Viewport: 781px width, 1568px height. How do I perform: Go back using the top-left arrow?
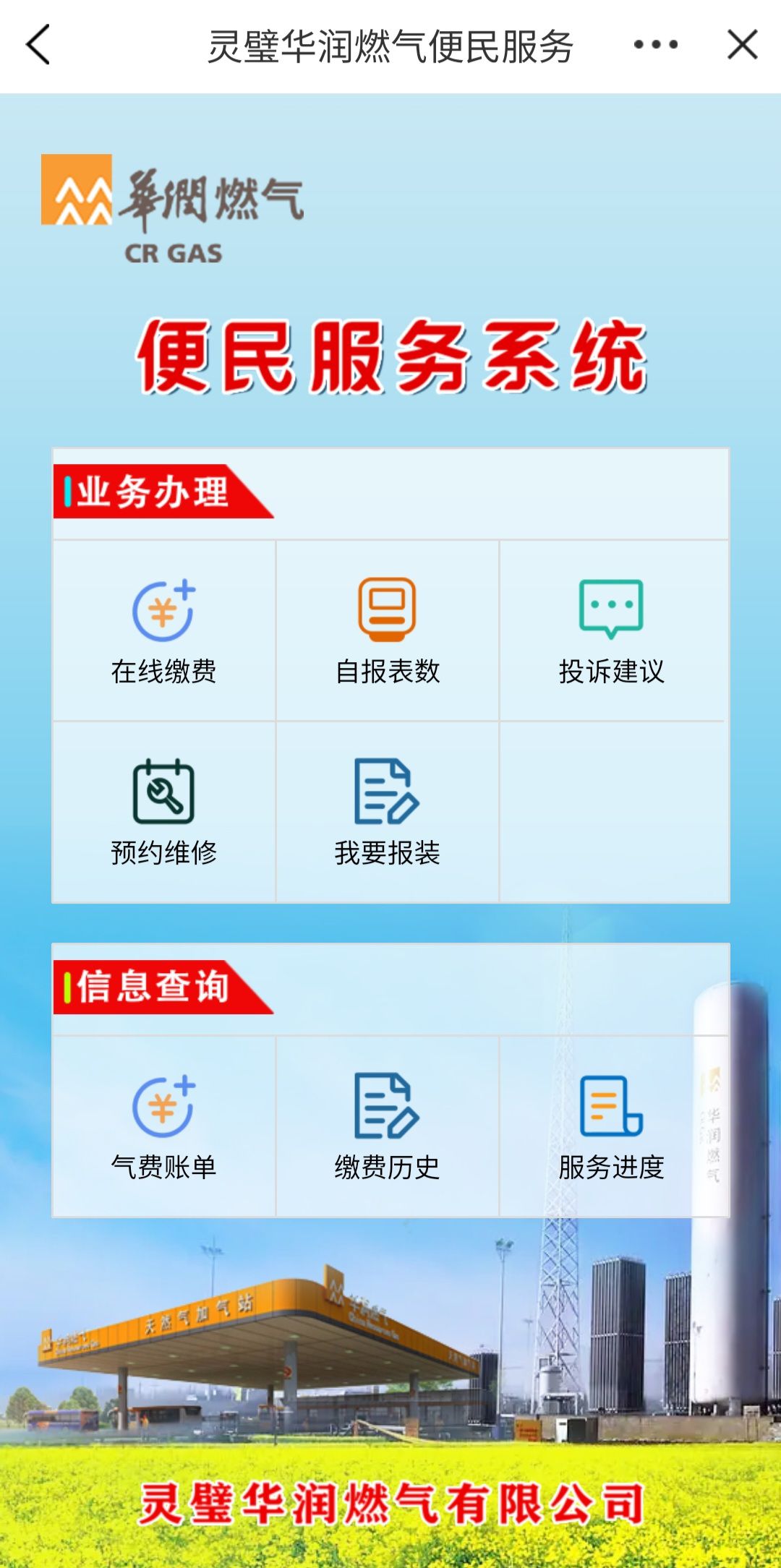point(38,45)
